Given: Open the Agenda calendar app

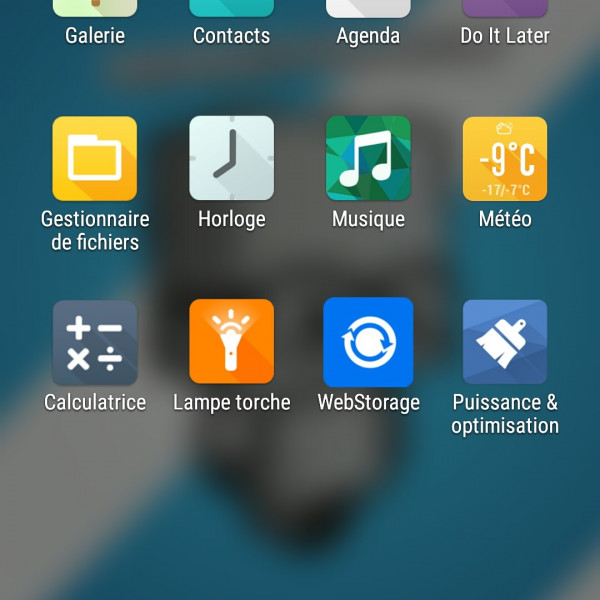Looking at the screenshot, I should click(368, 10).
